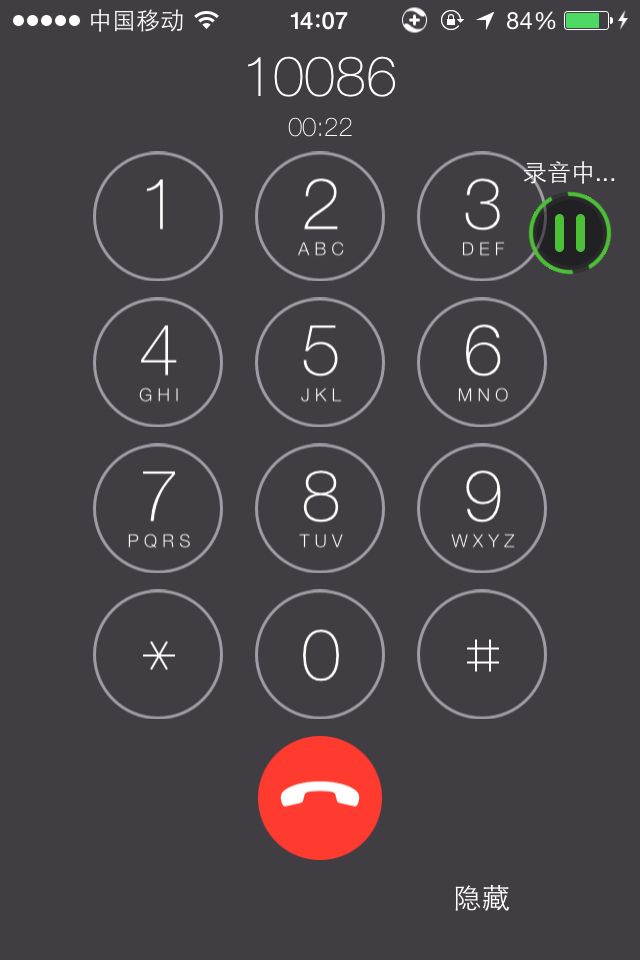Screen dimensions: 640x960
Task: Enter digit 9 WXYZ
Action: pyautogui.click(x=482, y=508)
